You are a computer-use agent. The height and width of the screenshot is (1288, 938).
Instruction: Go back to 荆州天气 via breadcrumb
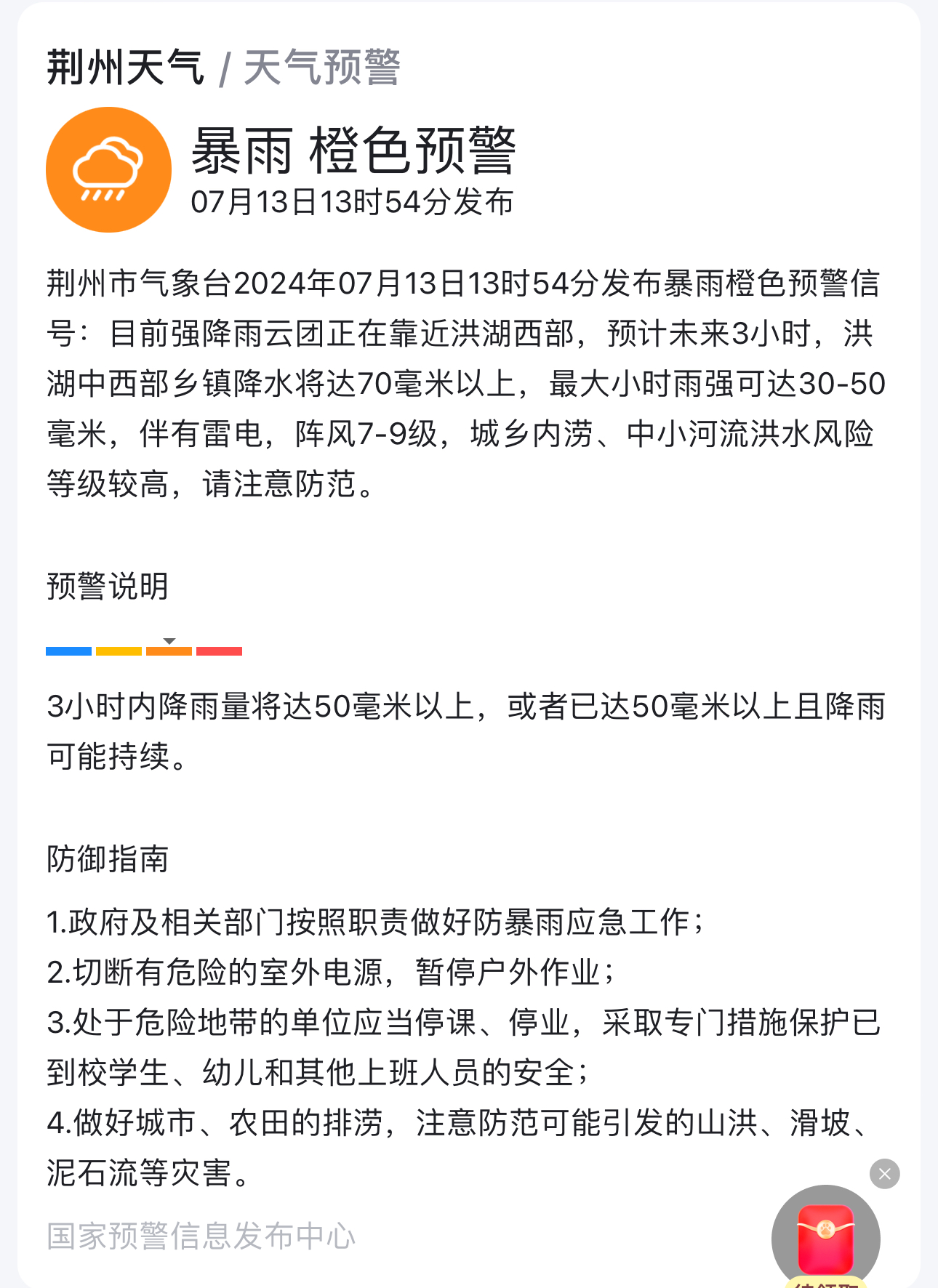(x=125, y=68)
